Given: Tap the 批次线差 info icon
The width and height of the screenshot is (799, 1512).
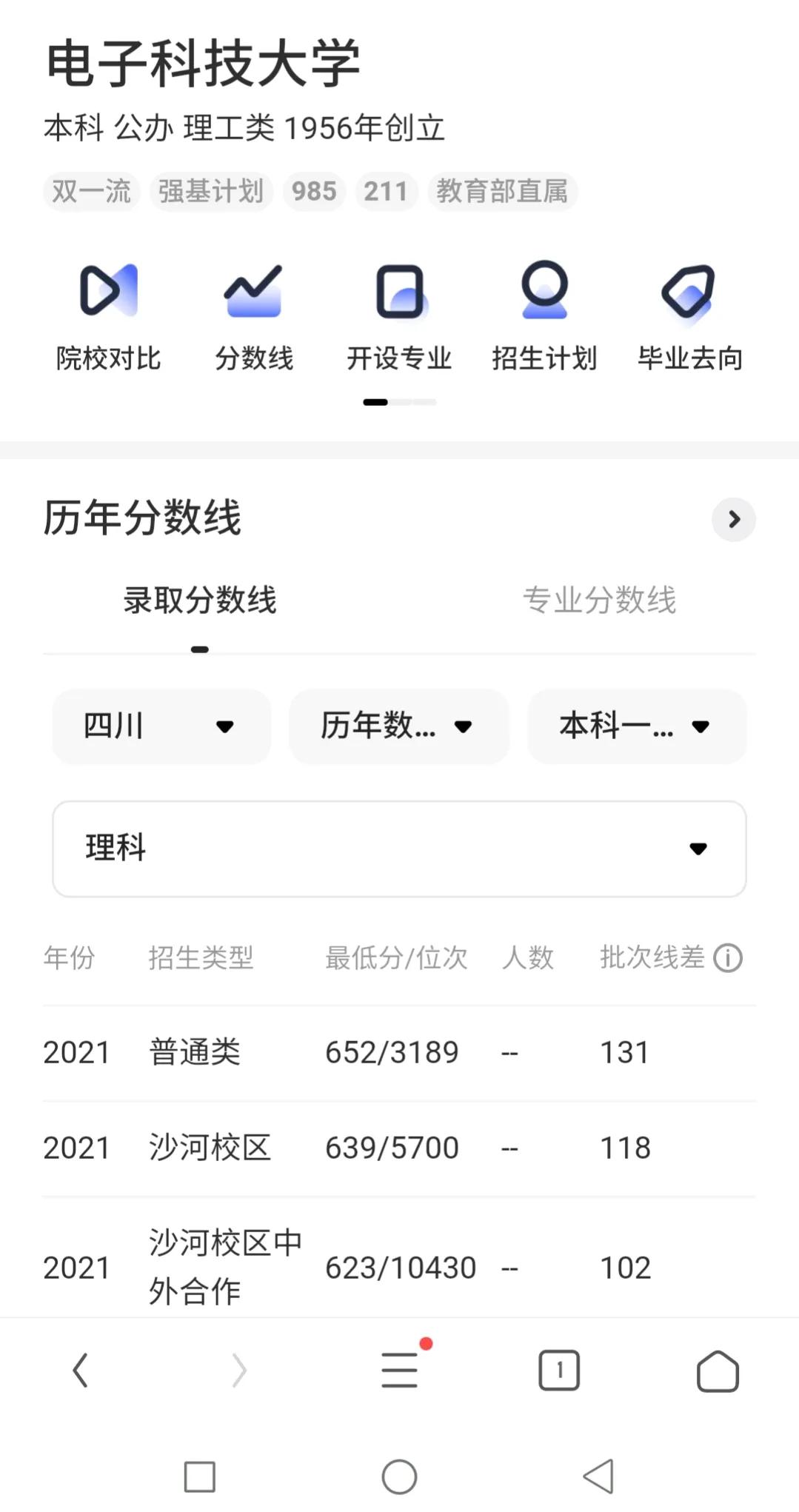Looking at the screenshot, I should pos(729,958).
